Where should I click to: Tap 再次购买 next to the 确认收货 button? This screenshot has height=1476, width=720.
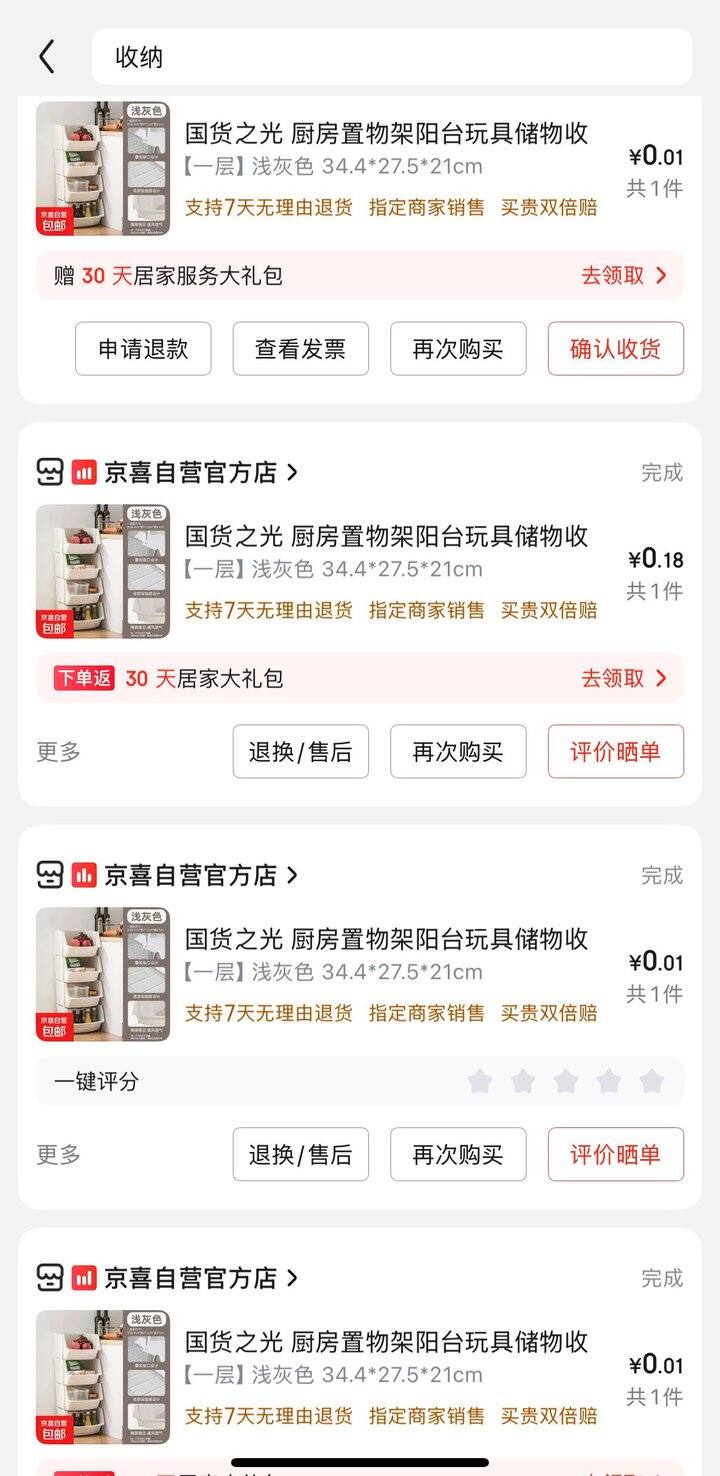(457, 349)
